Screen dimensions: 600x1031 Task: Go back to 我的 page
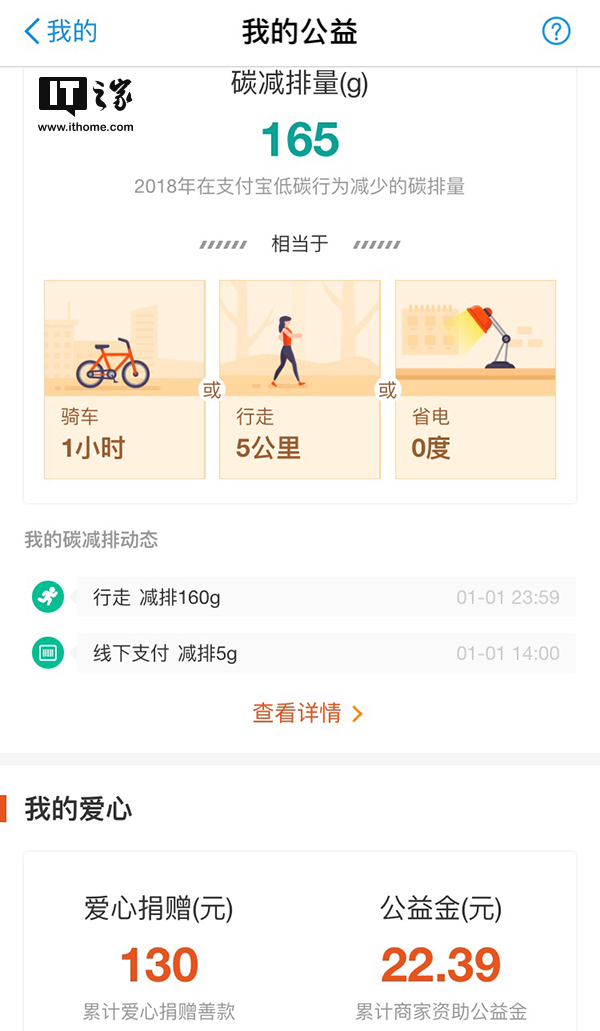click(x=60, y=31)
